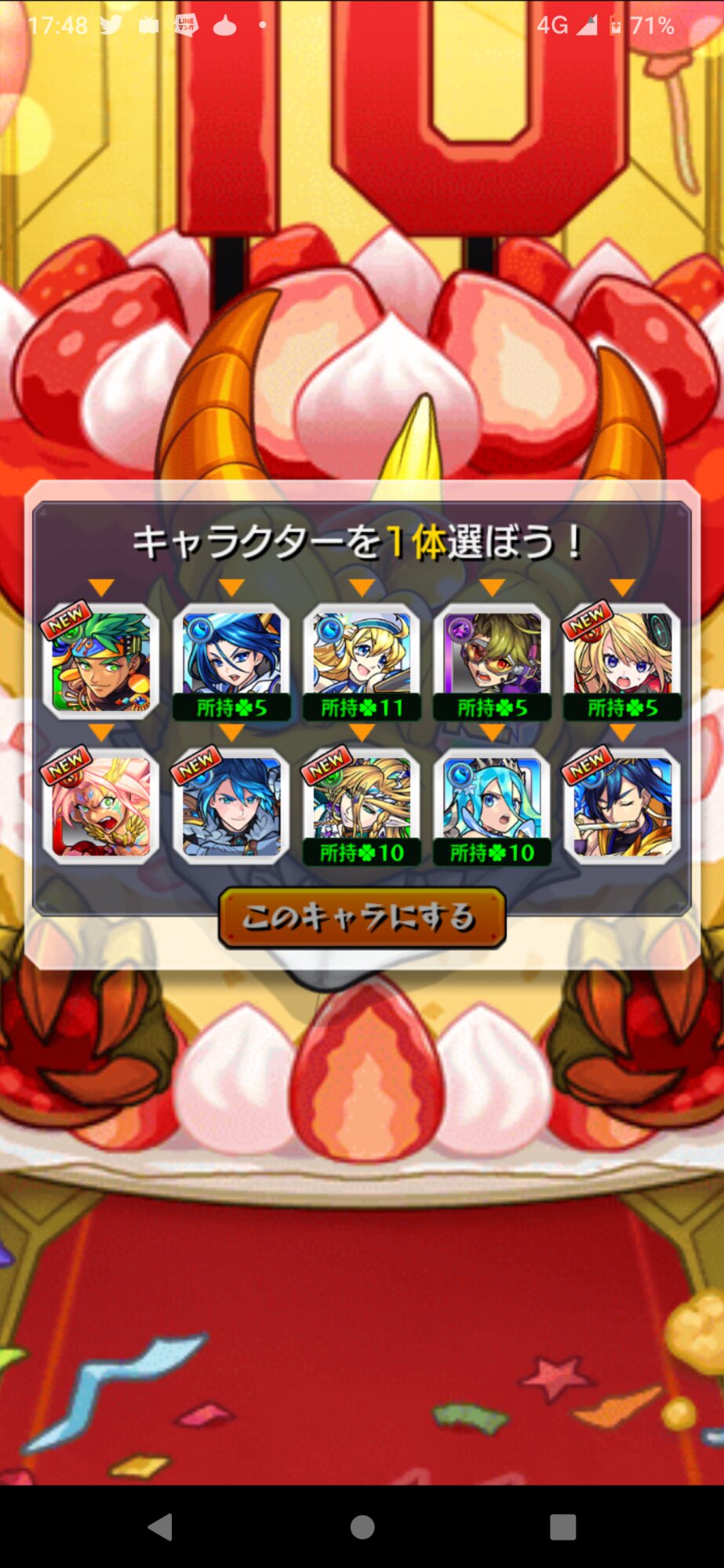Select the NEW flute-playing dark-haired character
Image resolution: width=724 pixels, height=1568 pixels.
[x=622, y=807]
